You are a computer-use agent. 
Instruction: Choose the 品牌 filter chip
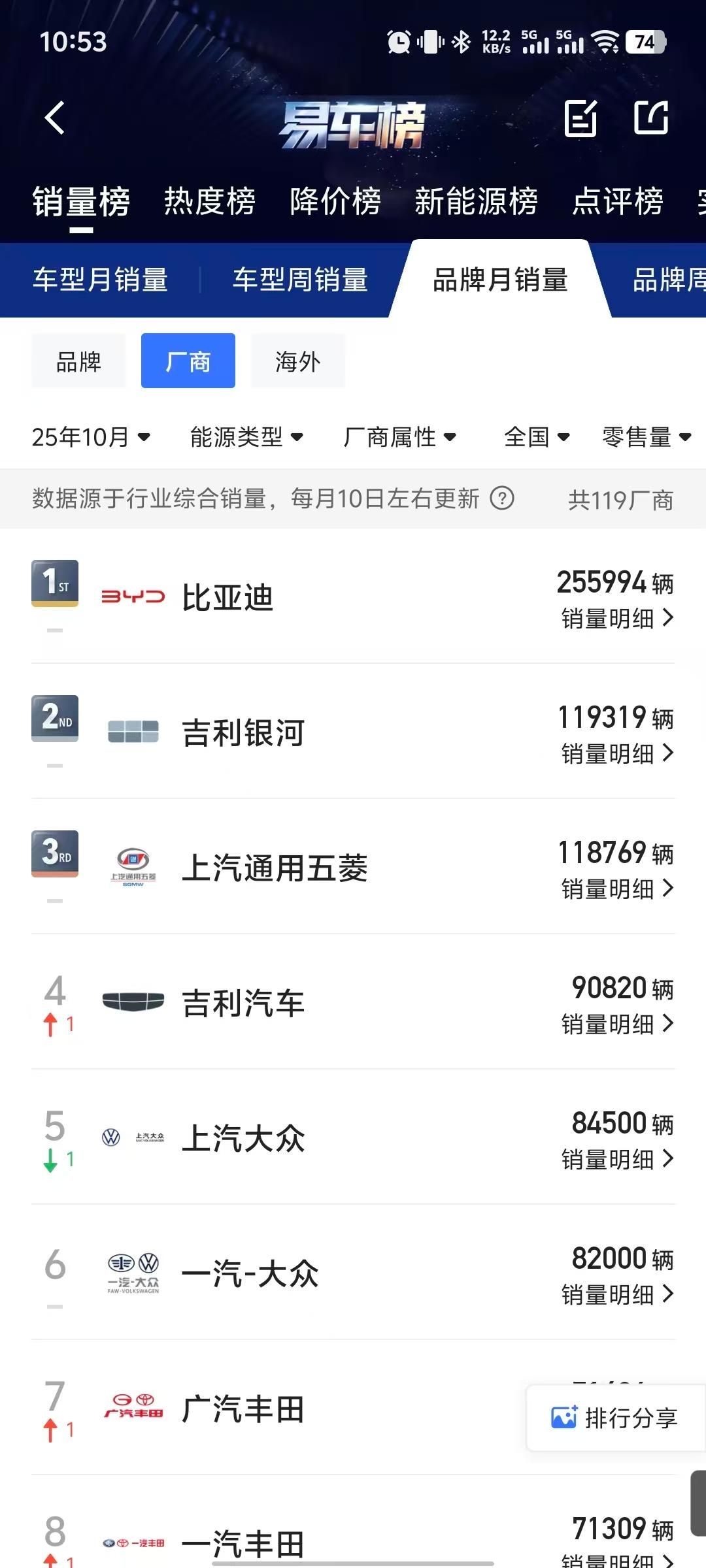[x=78, y=361]
